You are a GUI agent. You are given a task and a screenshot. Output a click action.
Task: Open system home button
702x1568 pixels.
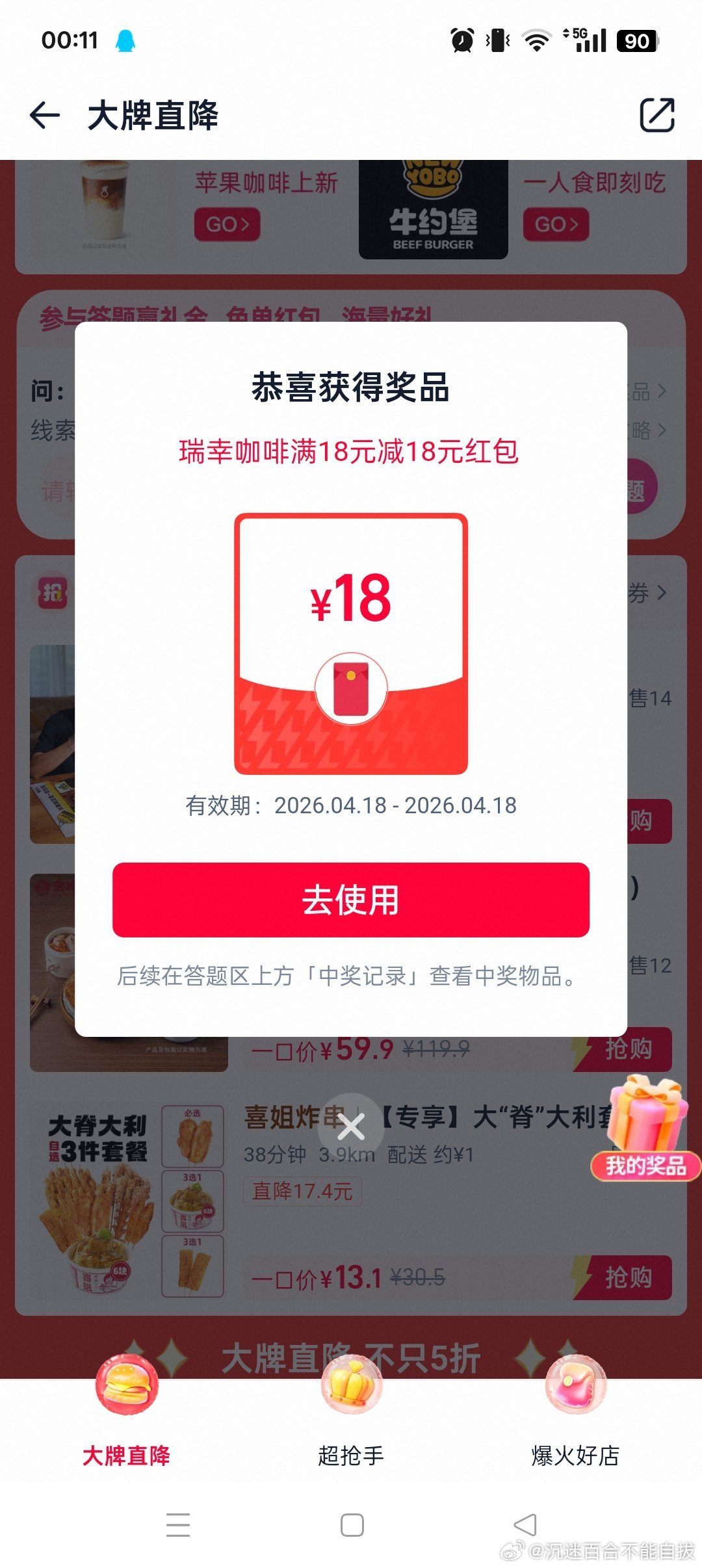(352, 1525)
